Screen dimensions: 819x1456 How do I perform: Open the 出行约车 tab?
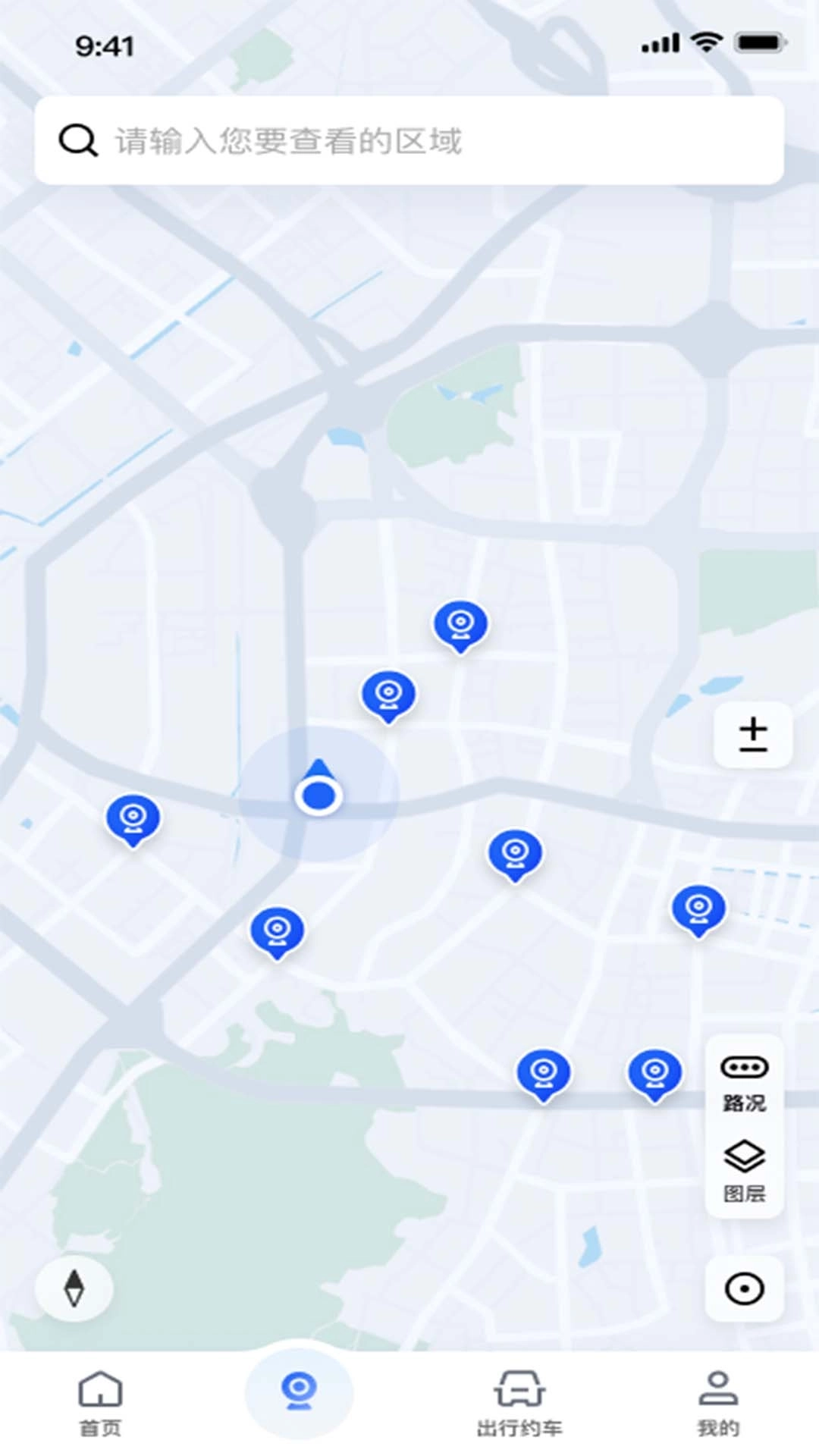coord(519,1403)
